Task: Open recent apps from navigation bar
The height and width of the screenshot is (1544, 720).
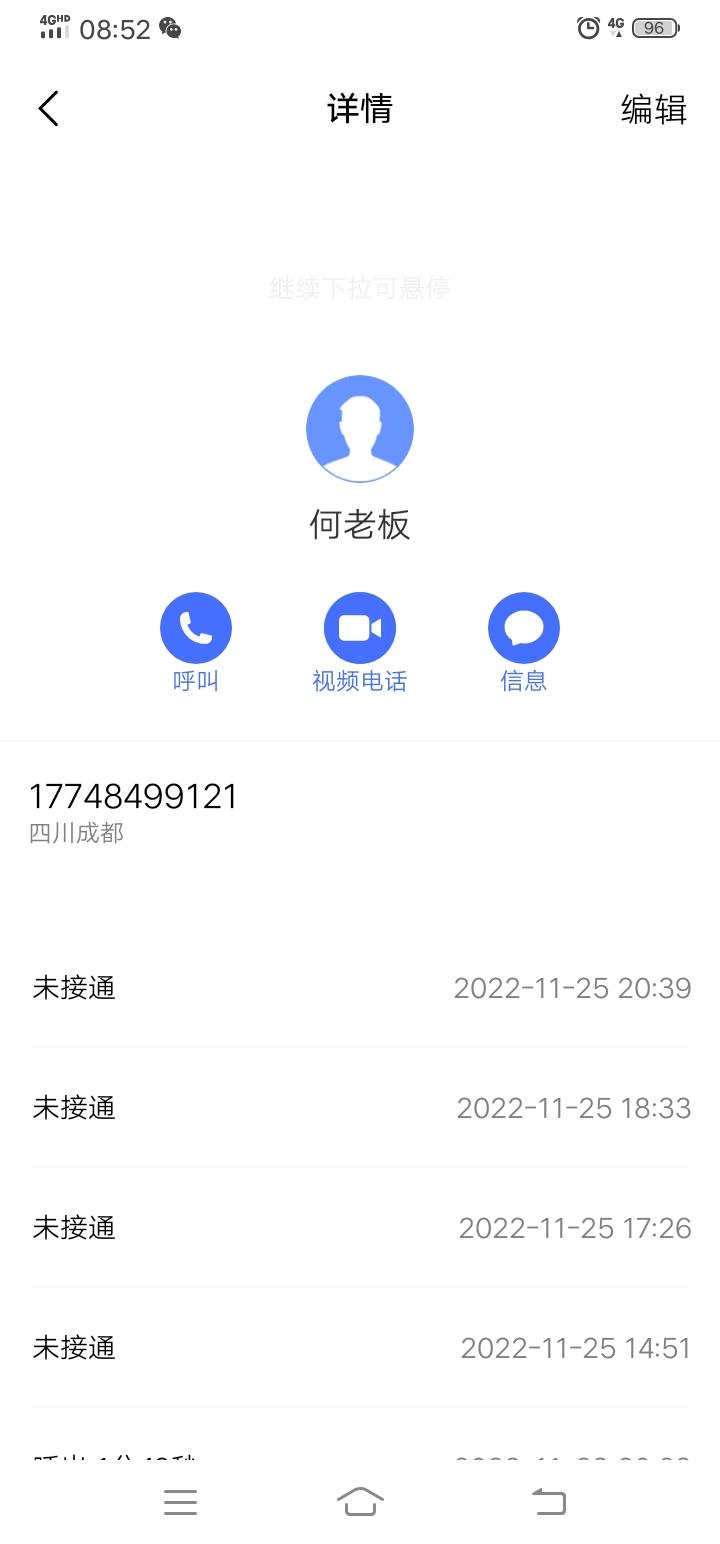Action: pos(180,1501)
